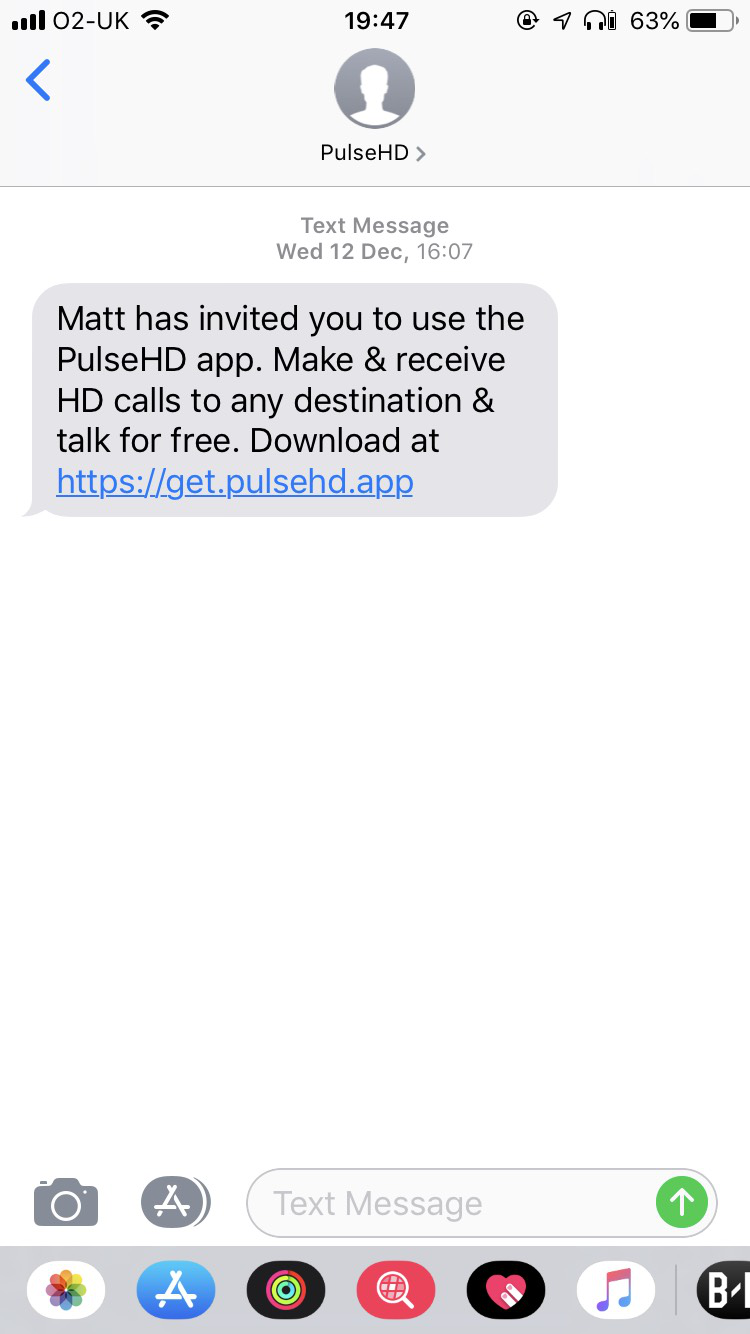
Task: Send the message with the green arrow
Action: (682, 1202)
